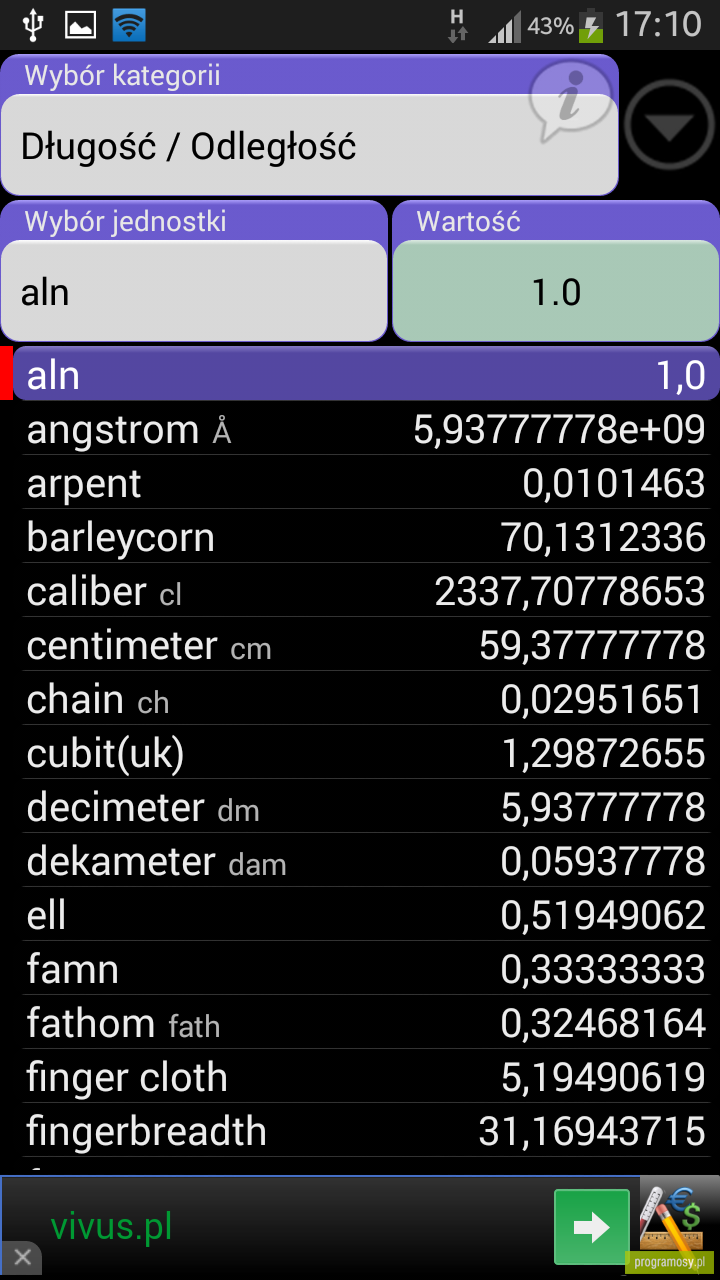This screenshot has width=720, height=1280.
Task: Select the arpent unit row
Action: (x=366, y=484)
